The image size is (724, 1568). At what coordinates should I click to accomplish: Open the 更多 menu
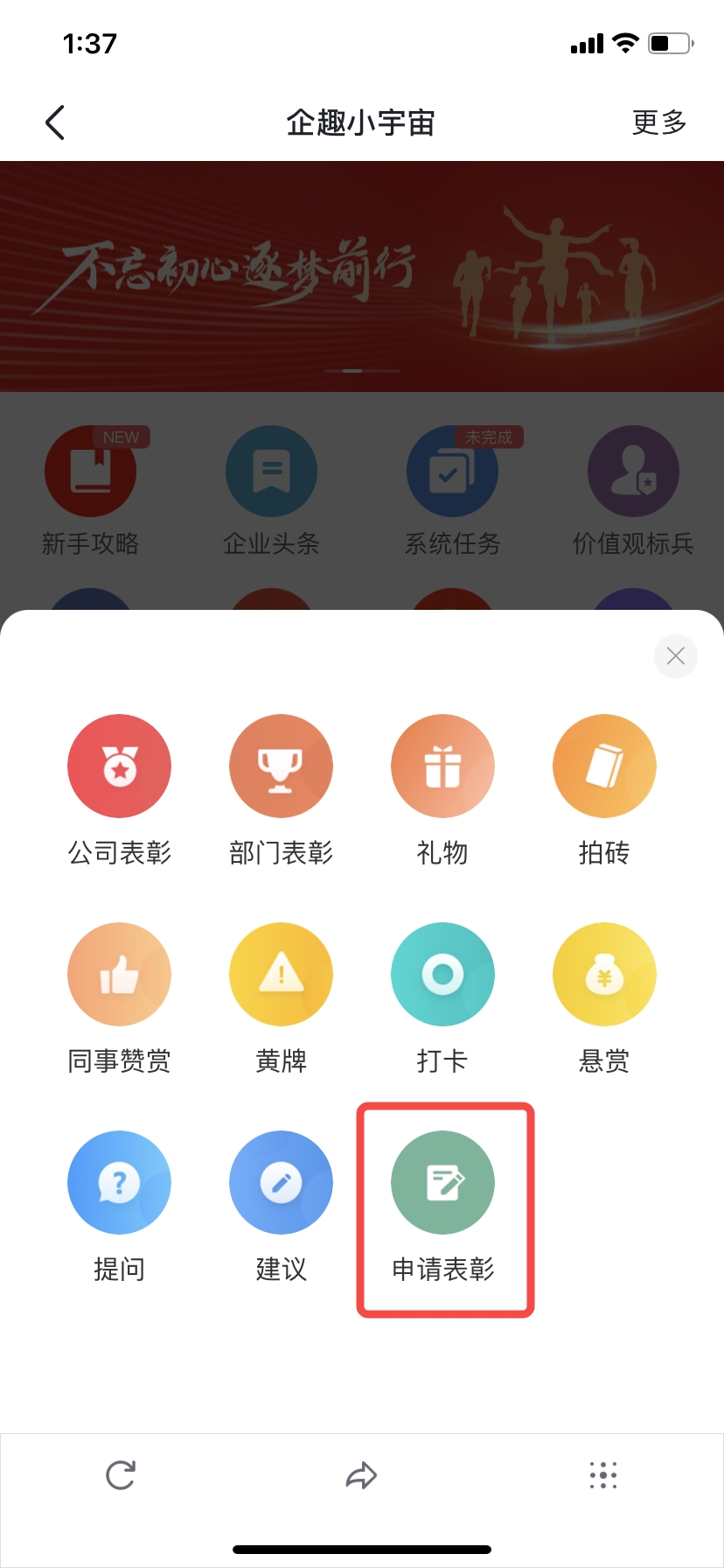[659, 122]
